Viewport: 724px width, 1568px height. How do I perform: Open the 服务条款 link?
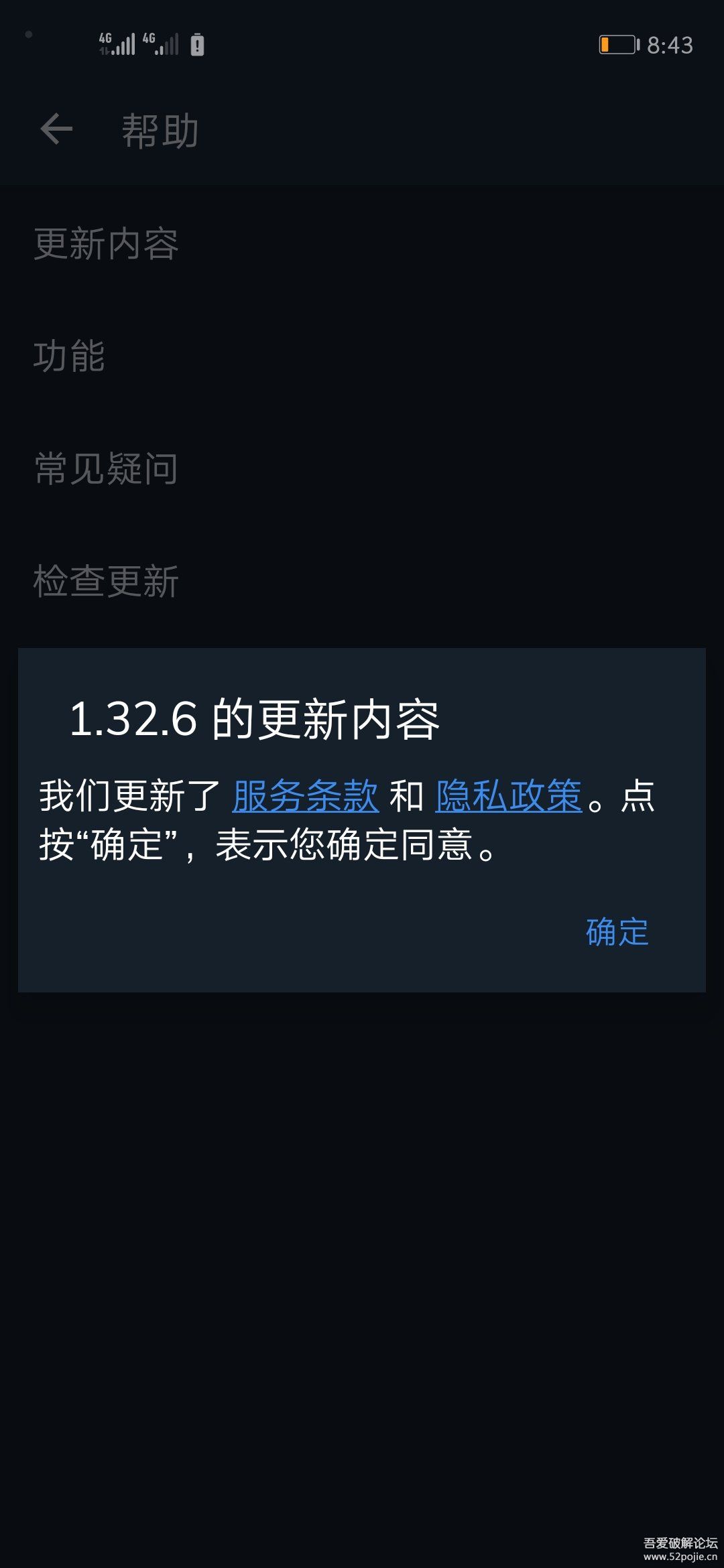306,797
